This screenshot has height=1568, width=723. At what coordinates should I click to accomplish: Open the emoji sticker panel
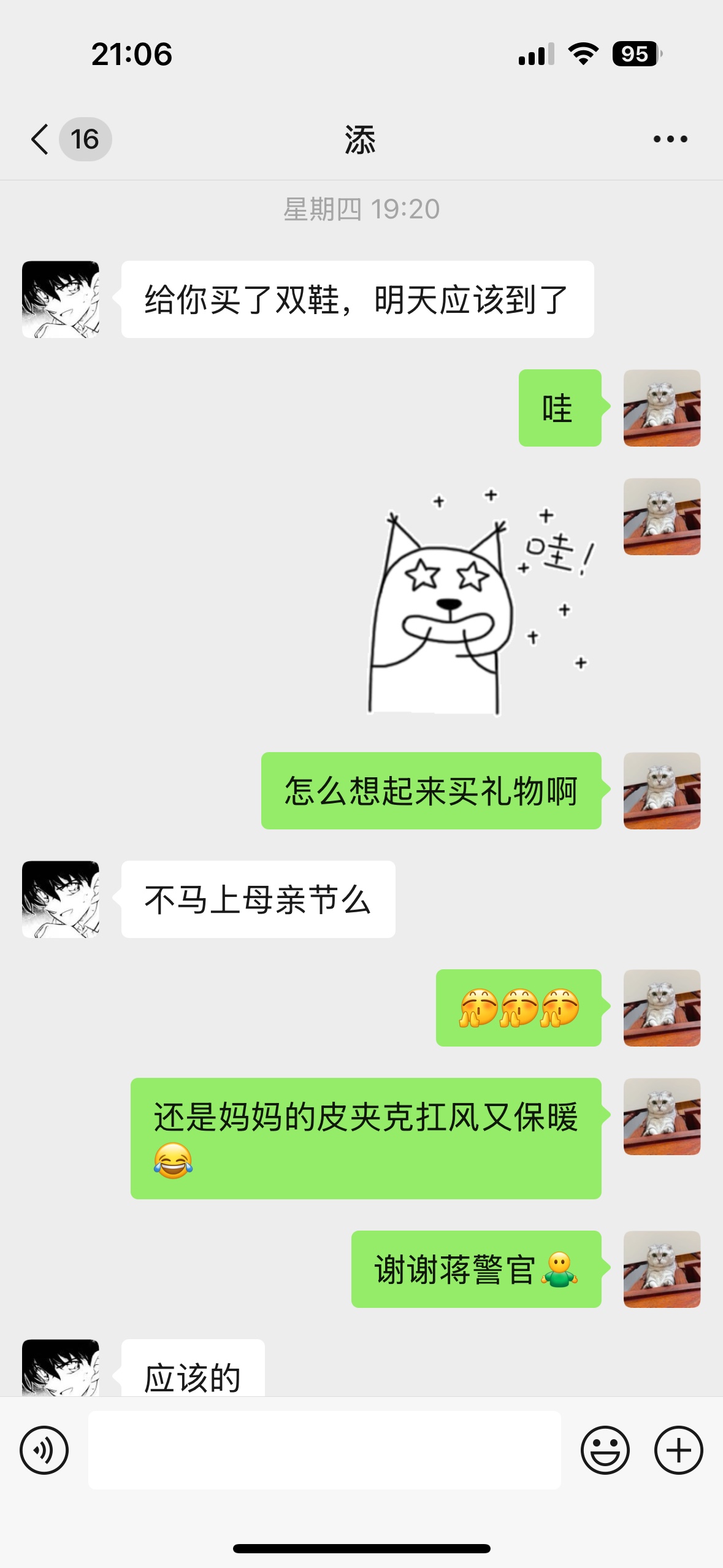click(605, 1450)
